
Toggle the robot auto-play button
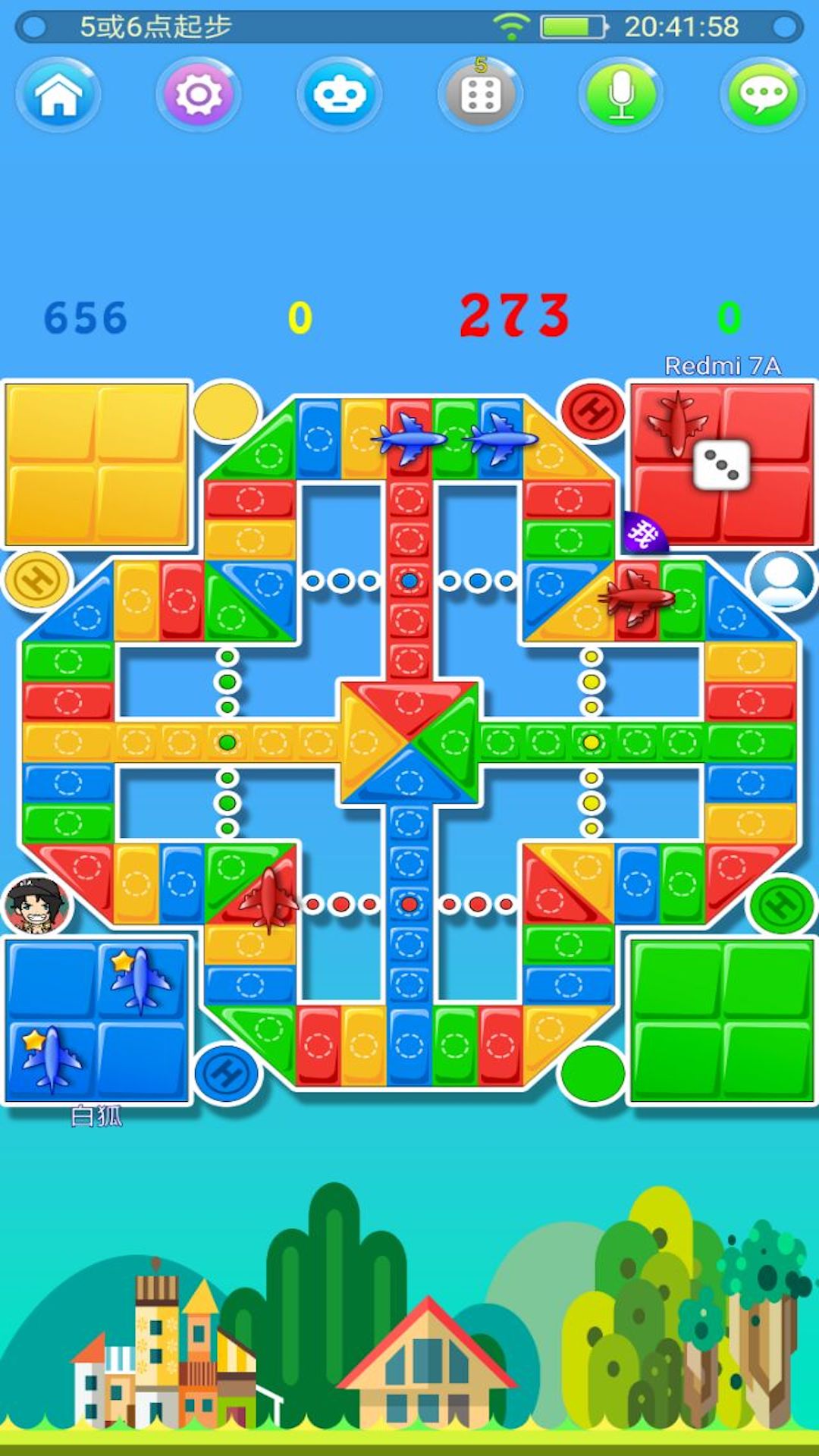pos(339,96)
